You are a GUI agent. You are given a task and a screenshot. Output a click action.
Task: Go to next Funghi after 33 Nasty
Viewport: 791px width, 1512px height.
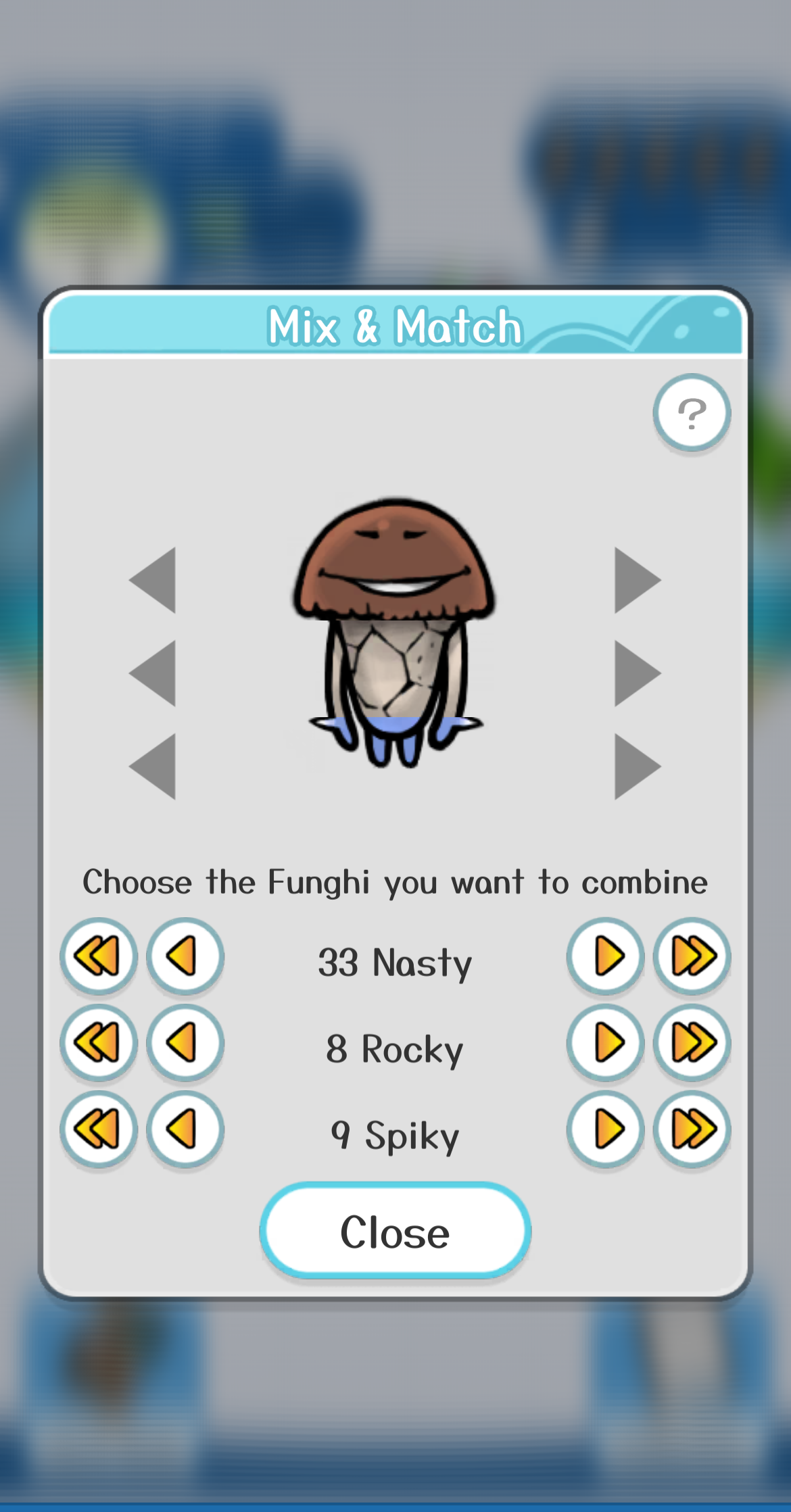(606, 956)
